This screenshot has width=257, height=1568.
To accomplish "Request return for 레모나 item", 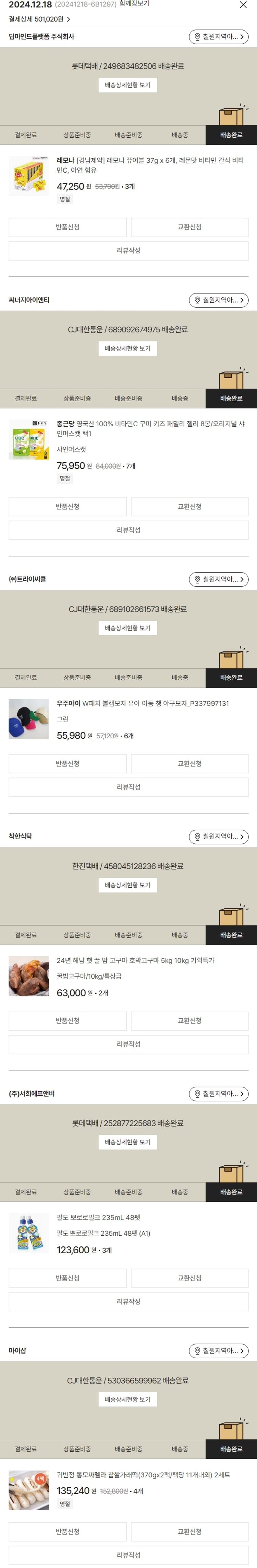I will 68,227.
